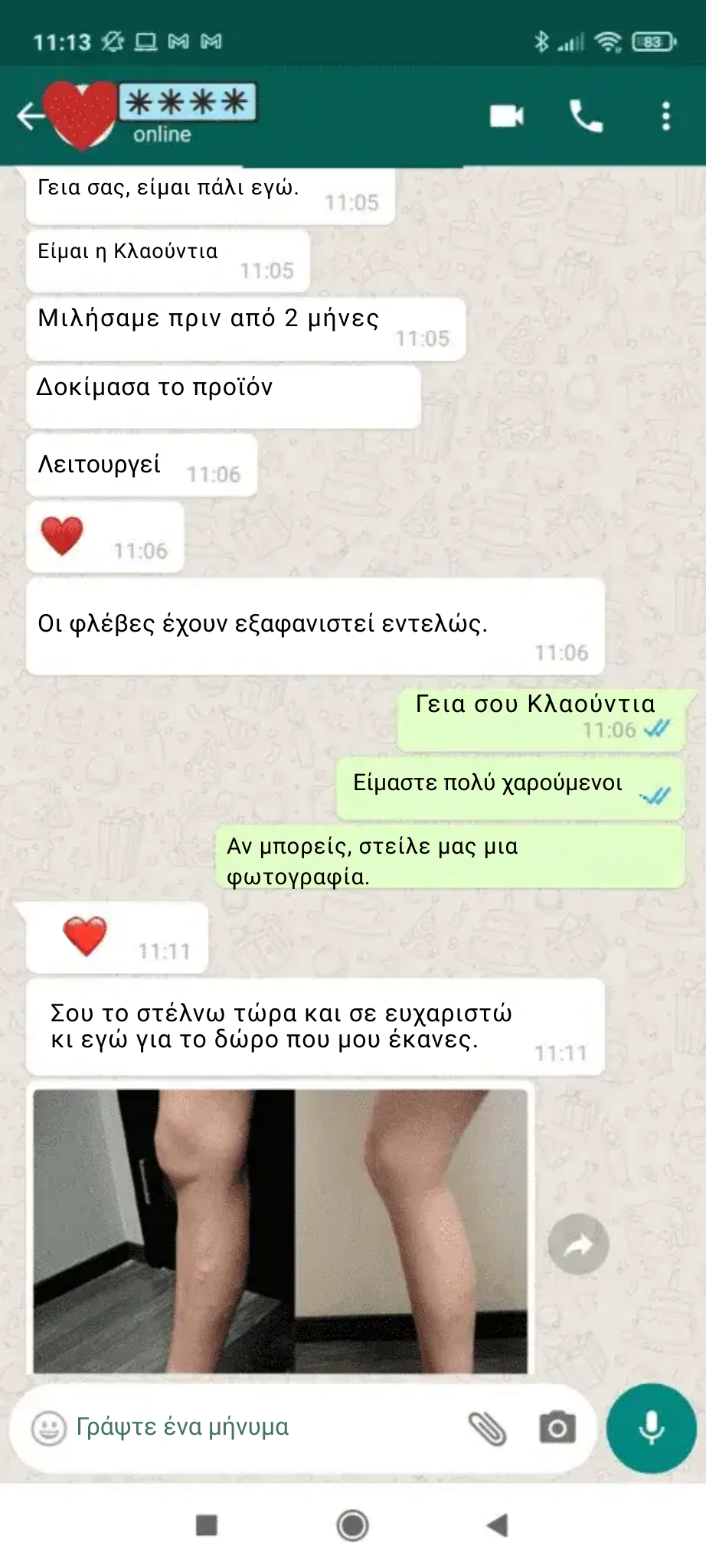Screen dimensions: 706x1568
Task: Open recent apps with the square button
Action: pyautogui.click(x=207, y=1525)
